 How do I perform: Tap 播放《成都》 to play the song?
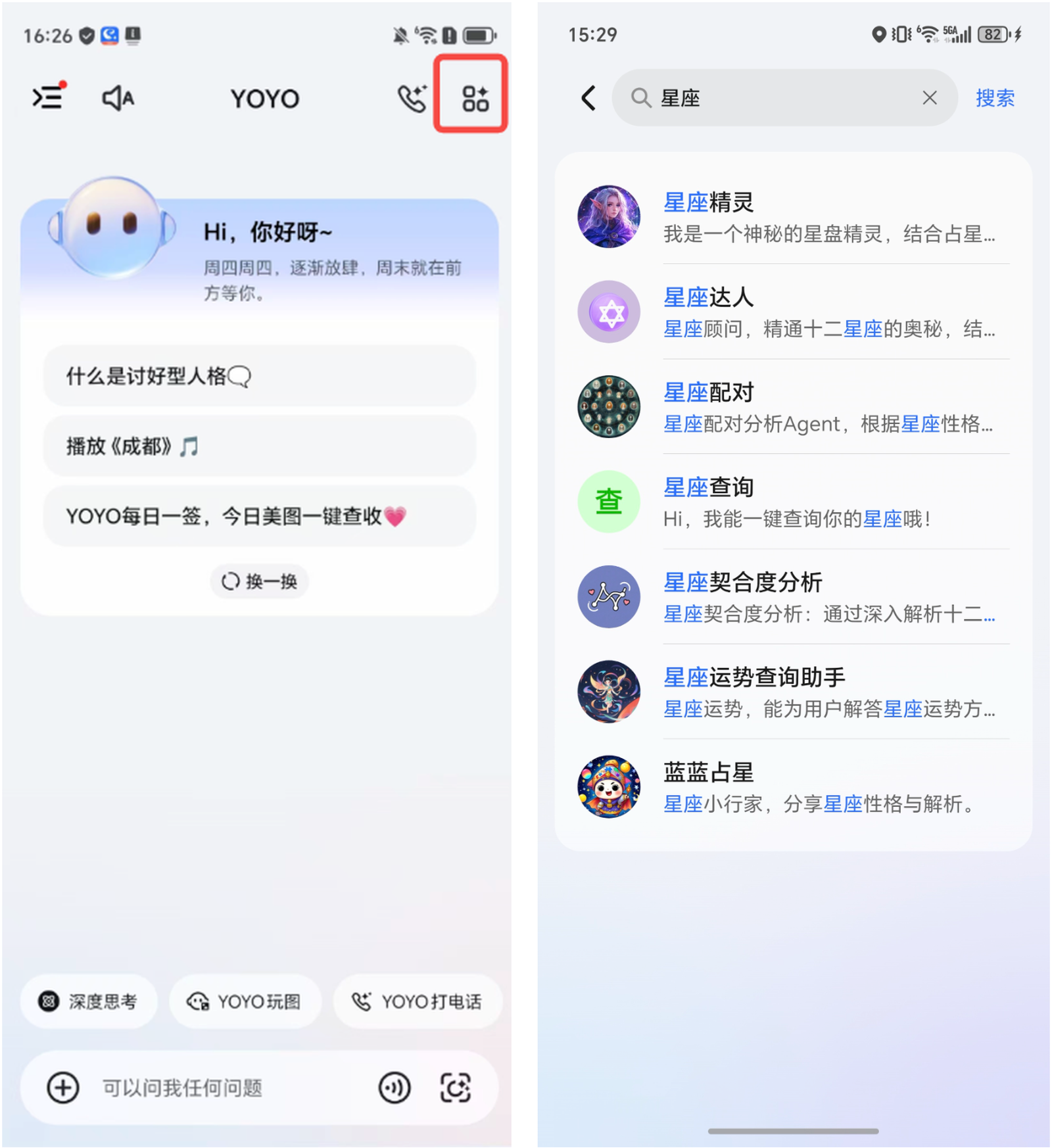(259, 446)
